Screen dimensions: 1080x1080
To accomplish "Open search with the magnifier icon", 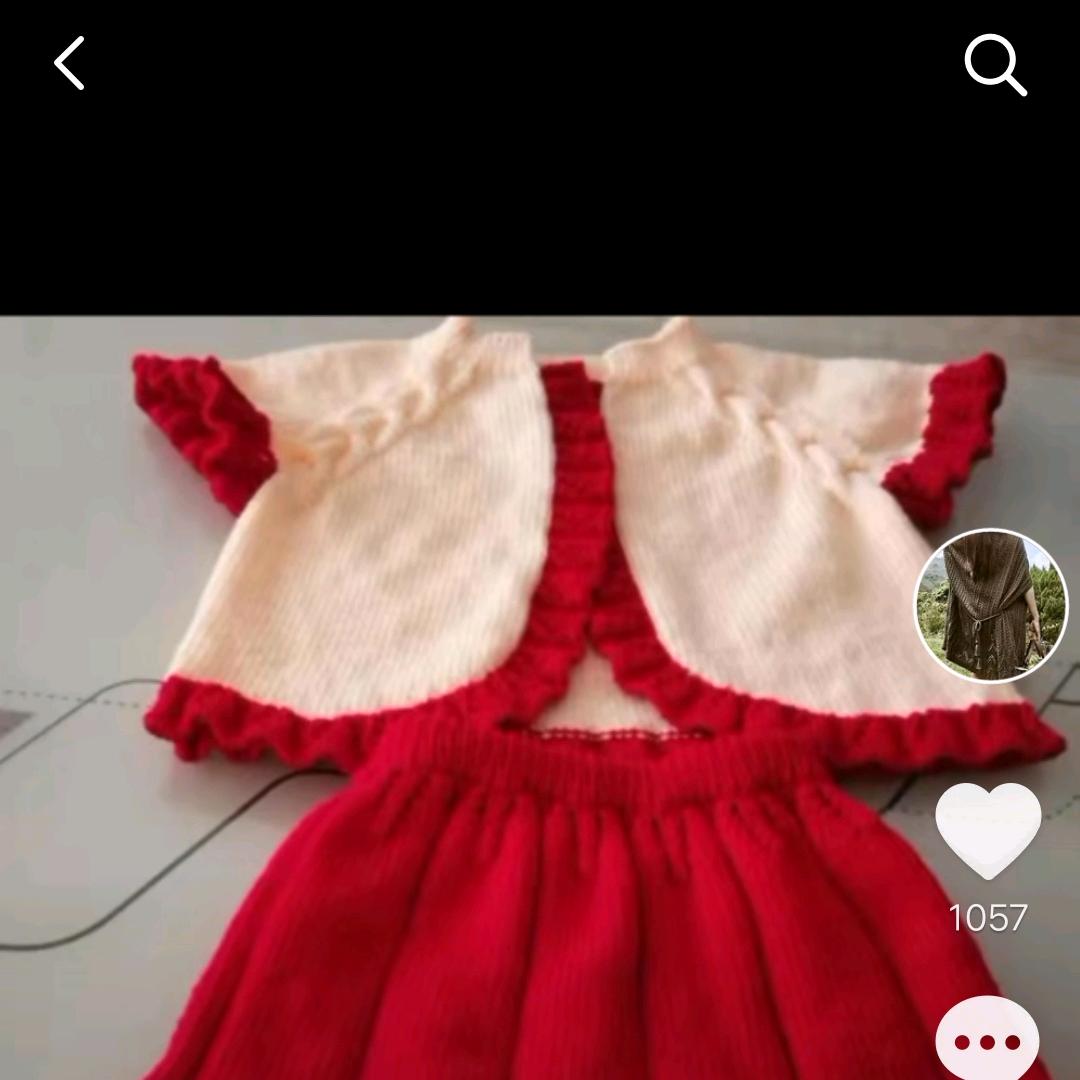I will click(x=995, y=65).
